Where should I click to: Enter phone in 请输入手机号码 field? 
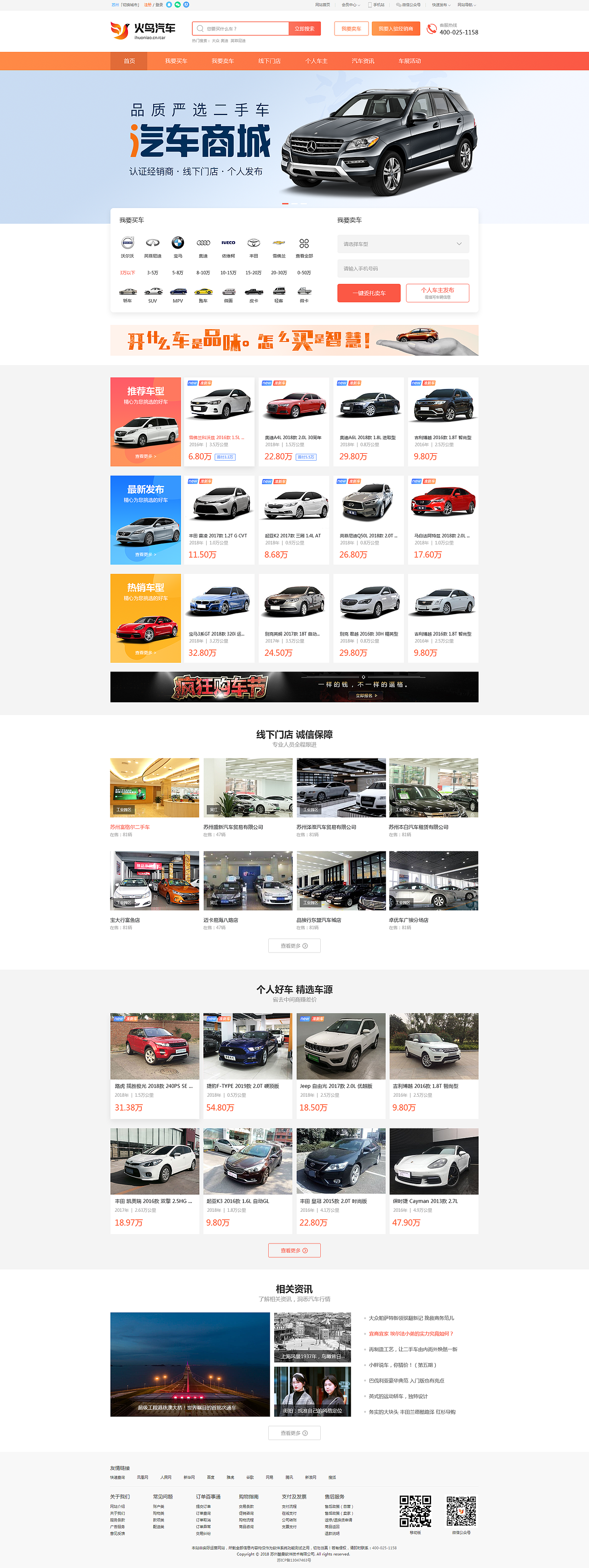(403, 268)
